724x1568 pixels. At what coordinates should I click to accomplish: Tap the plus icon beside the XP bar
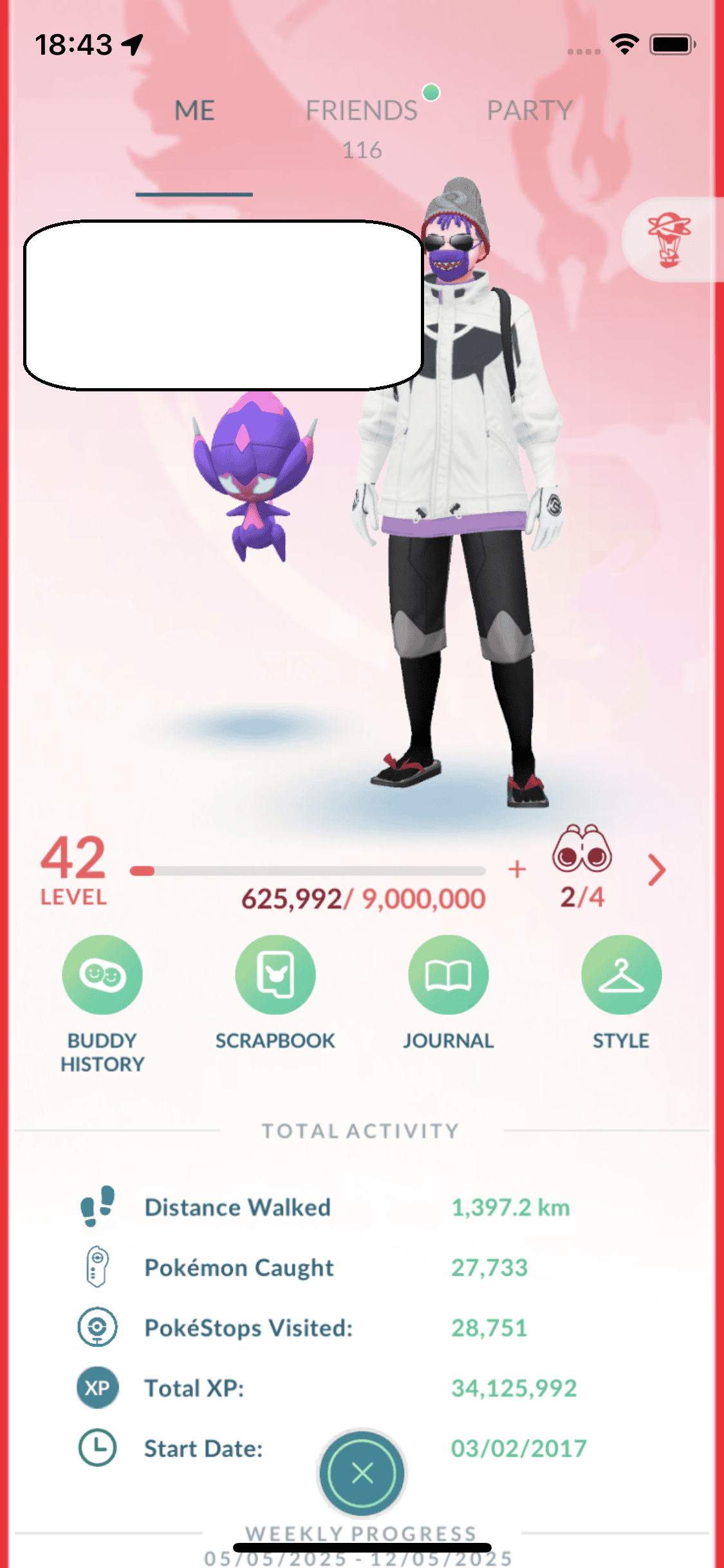[517, 870]
